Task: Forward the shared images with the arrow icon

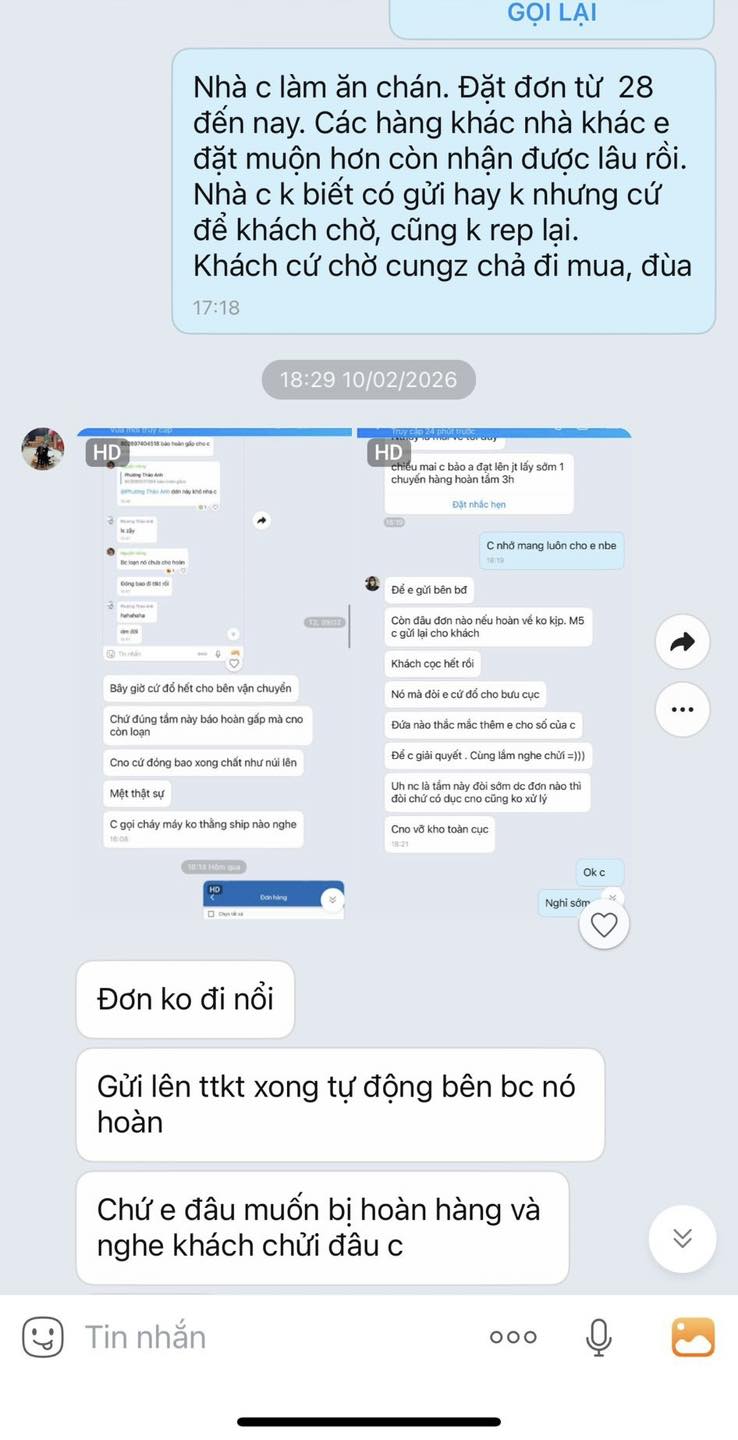Action: point(682,643)
